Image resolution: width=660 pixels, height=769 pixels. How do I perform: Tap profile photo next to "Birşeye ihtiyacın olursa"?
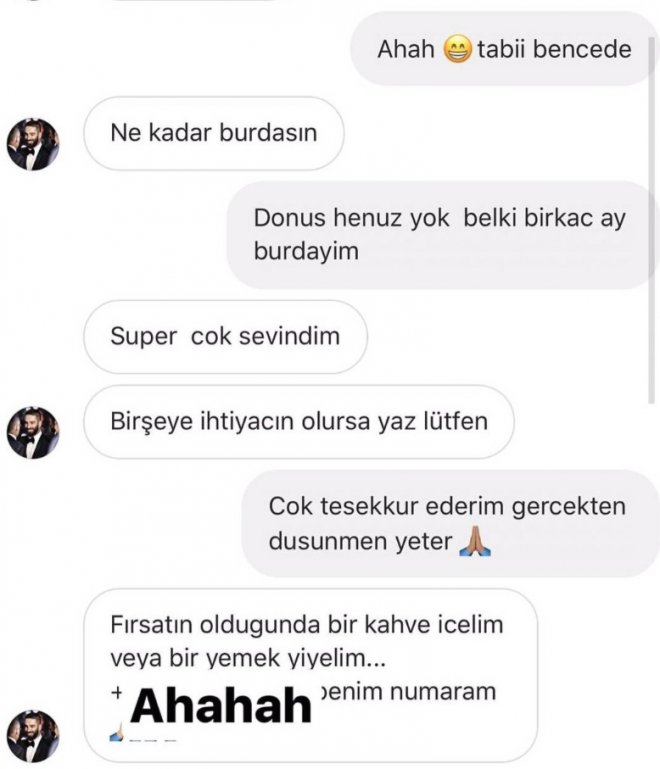(x=33, y=433)
